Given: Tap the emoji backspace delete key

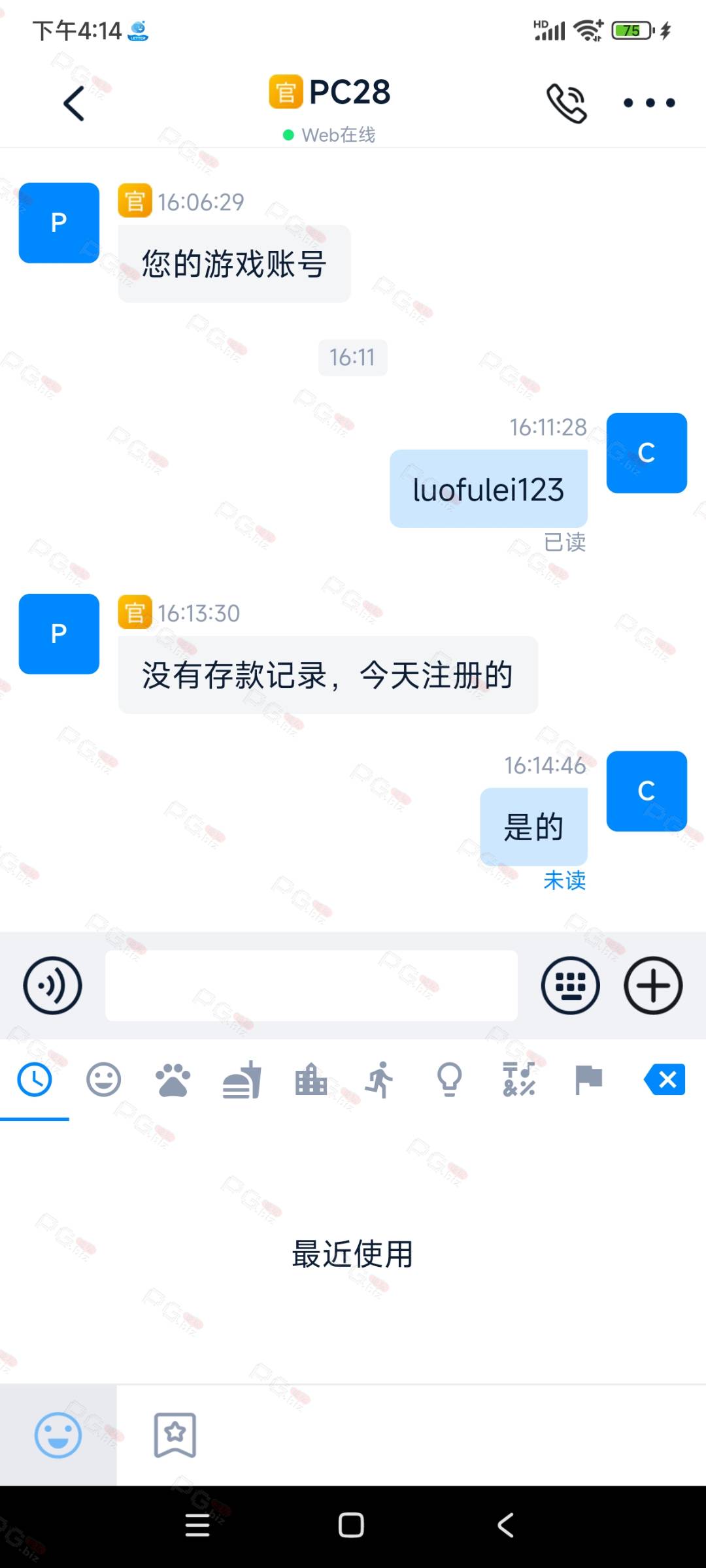Looking at the screenshot, I should click(x=665, y=1079).
